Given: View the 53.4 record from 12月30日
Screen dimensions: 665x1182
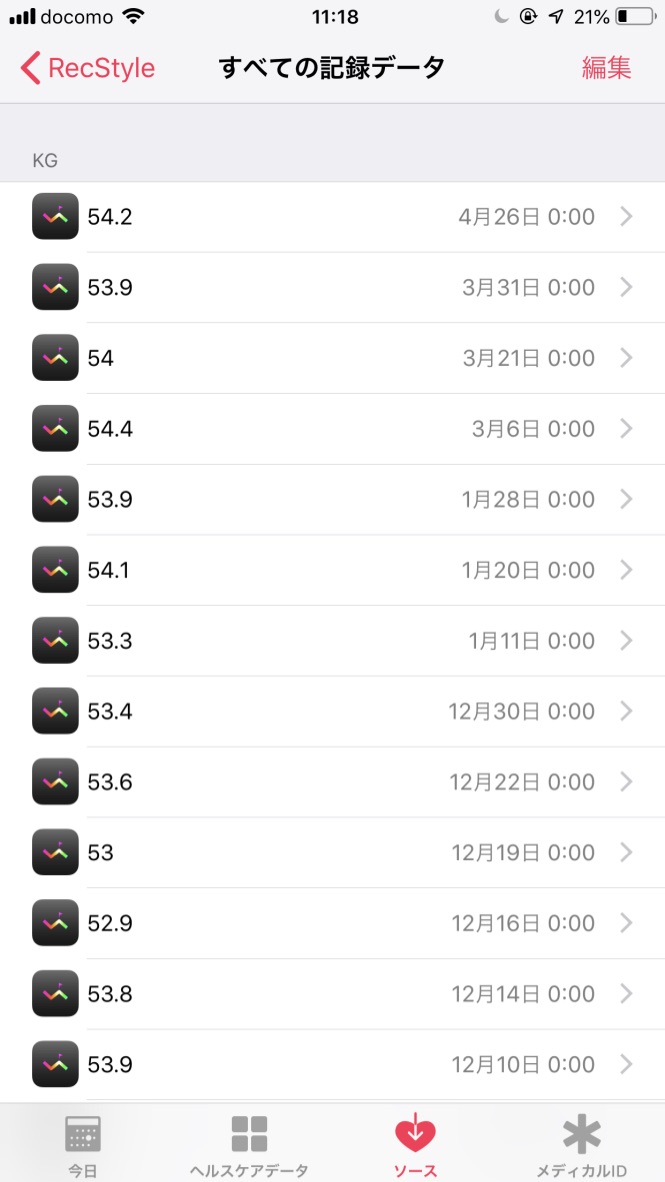Looking at the screenshot, I should [x=332, y=711].
